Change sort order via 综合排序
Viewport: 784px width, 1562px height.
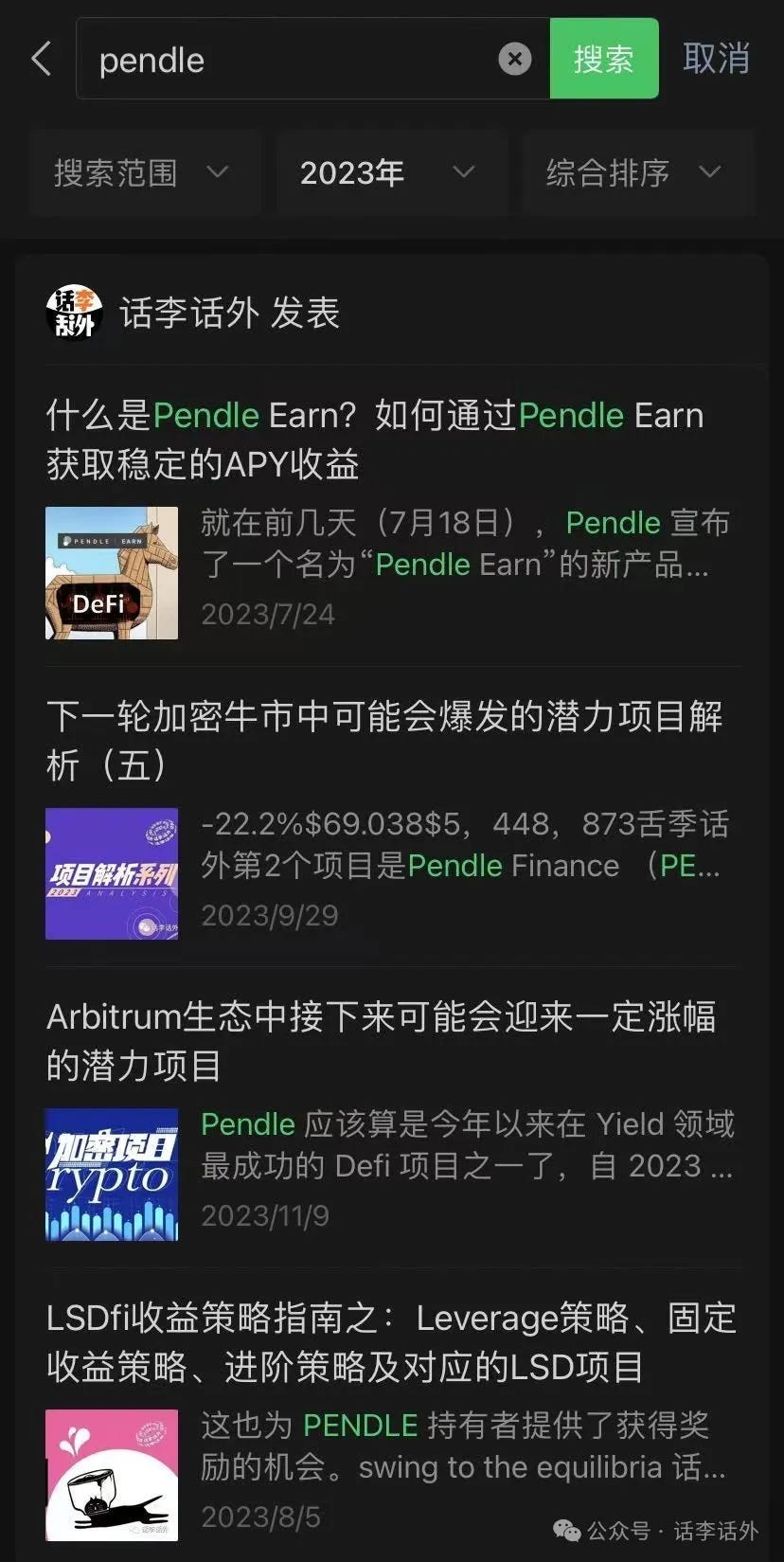point(634,172)
